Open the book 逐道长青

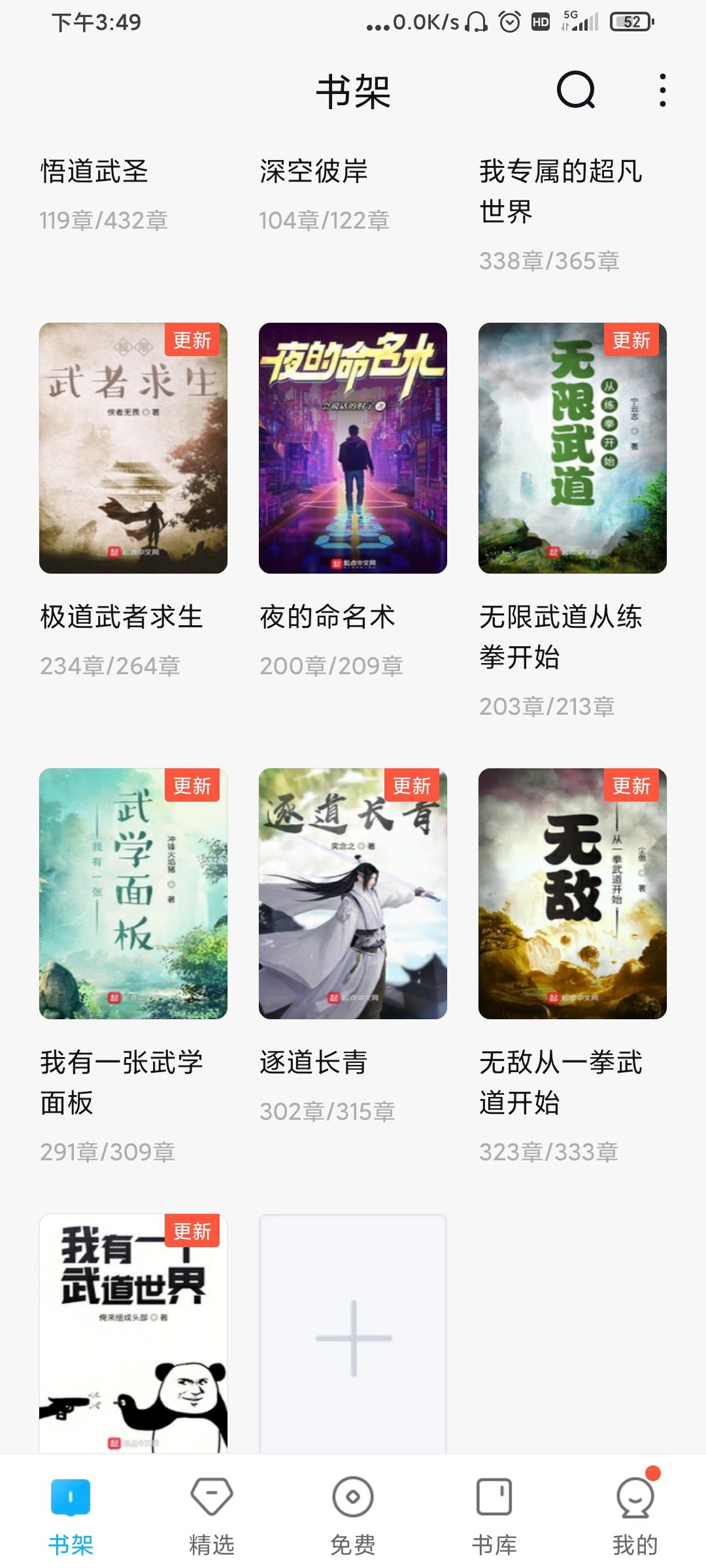pyautogui.click(x=353, y=894)
